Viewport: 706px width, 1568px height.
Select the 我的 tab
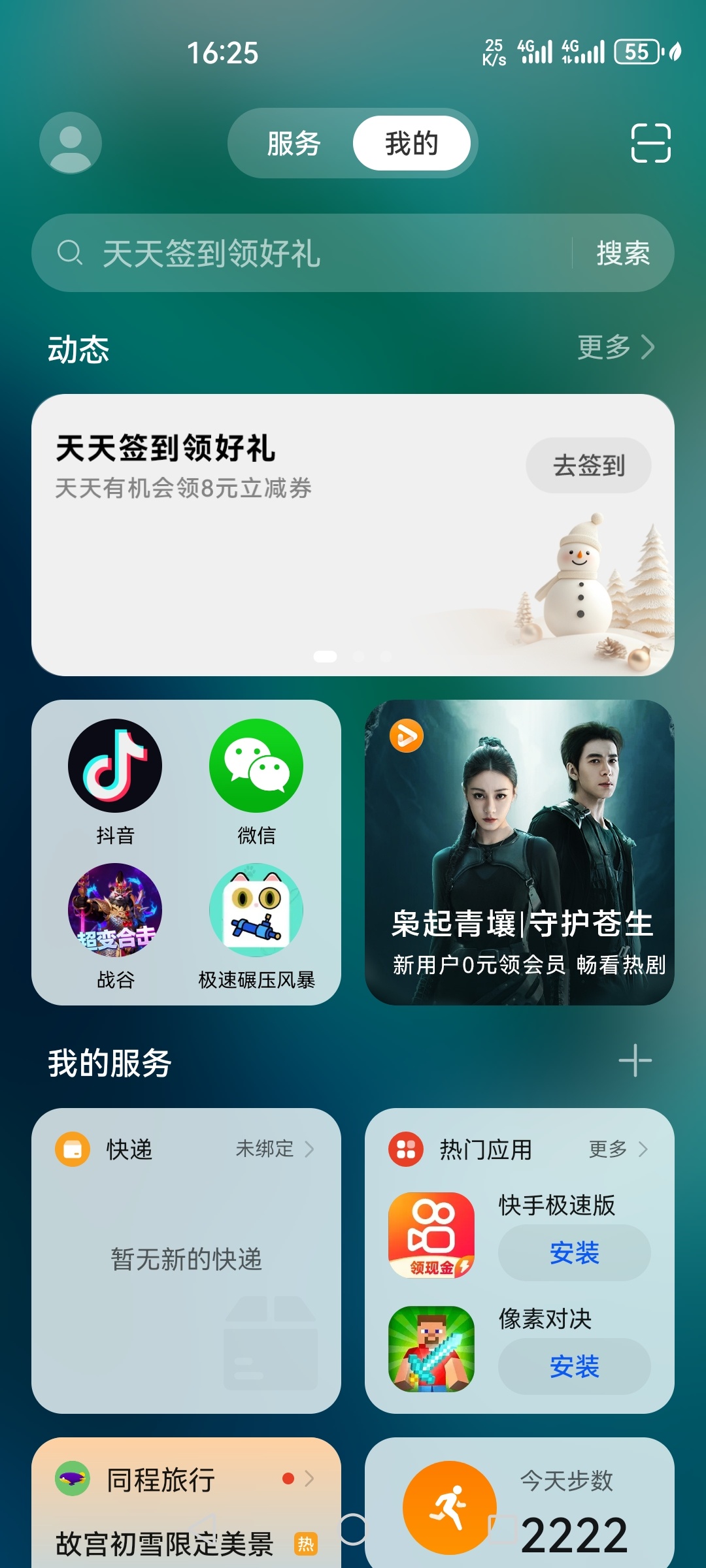coord(411,144)
